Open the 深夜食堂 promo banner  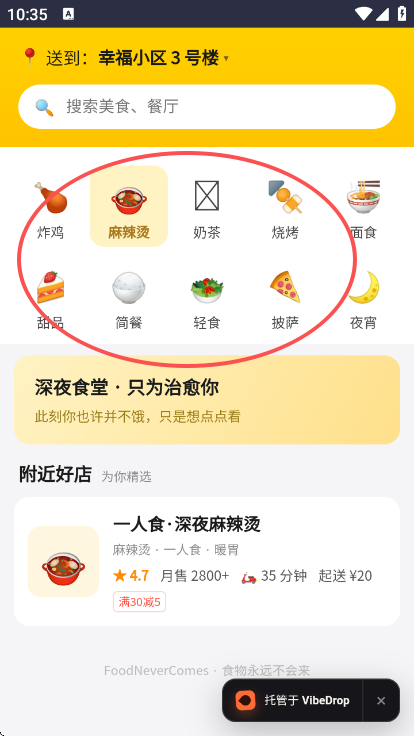(207, 399)
